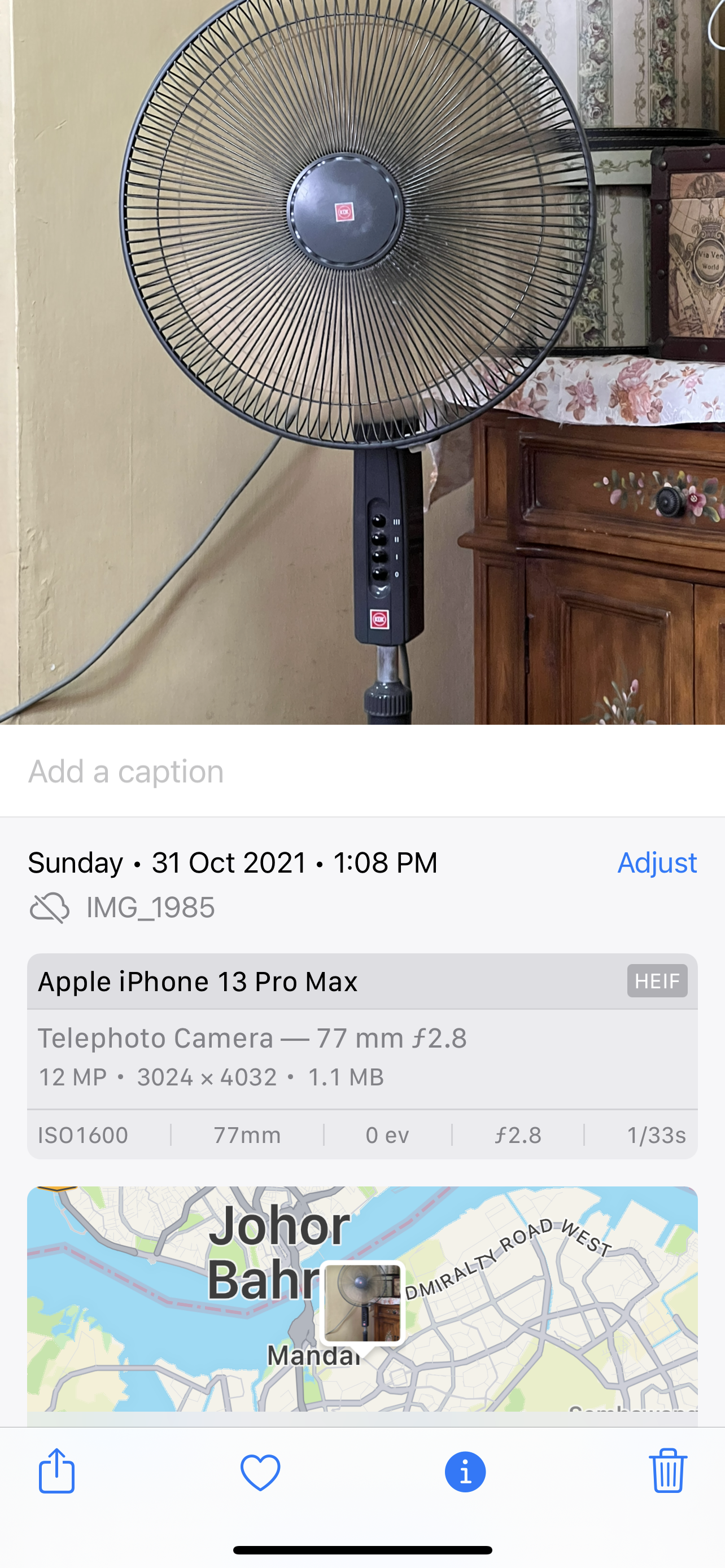Adjust the photo's date and time
This screenshot has width=725, height=1568.
point(656,862)
